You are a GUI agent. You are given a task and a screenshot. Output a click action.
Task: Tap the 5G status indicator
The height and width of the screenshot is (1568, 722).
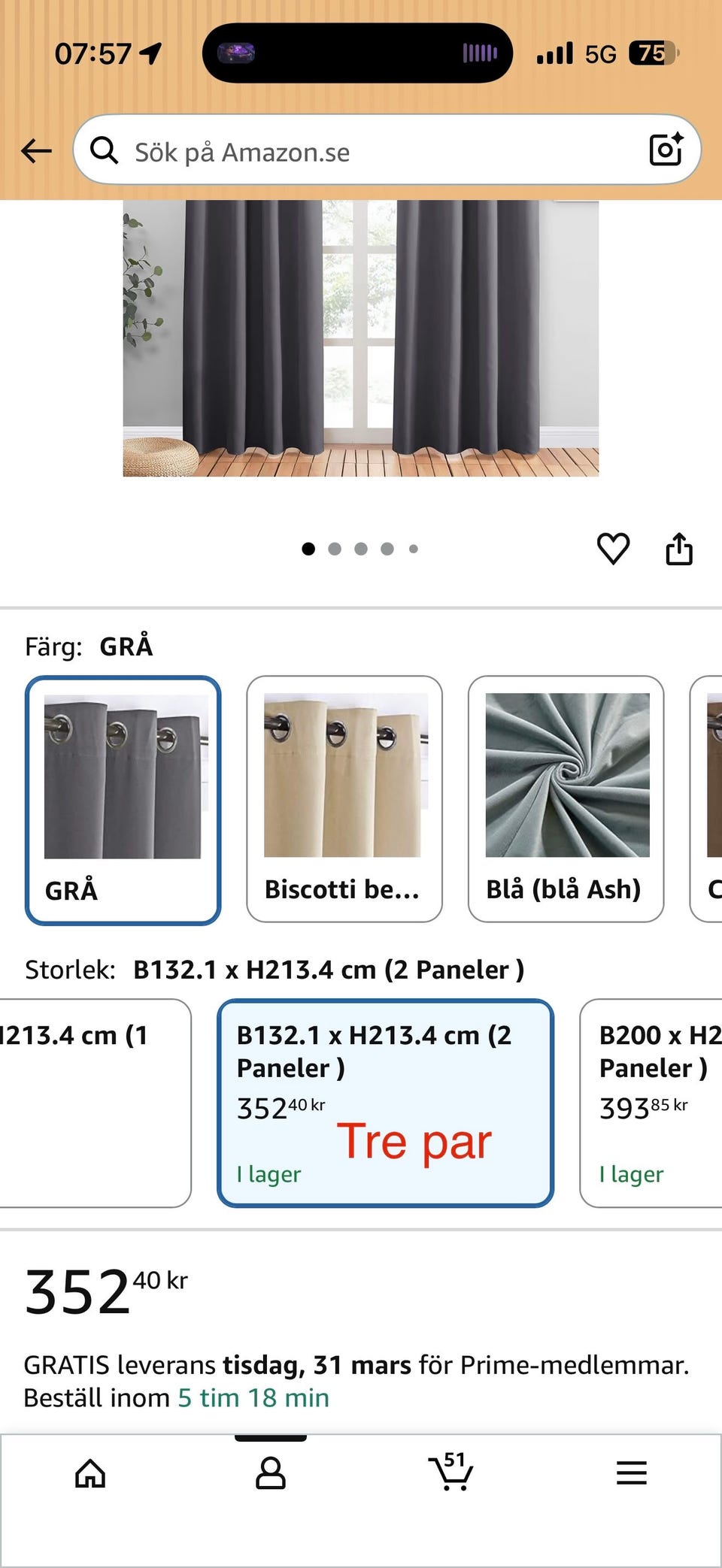tap(599, 53)
